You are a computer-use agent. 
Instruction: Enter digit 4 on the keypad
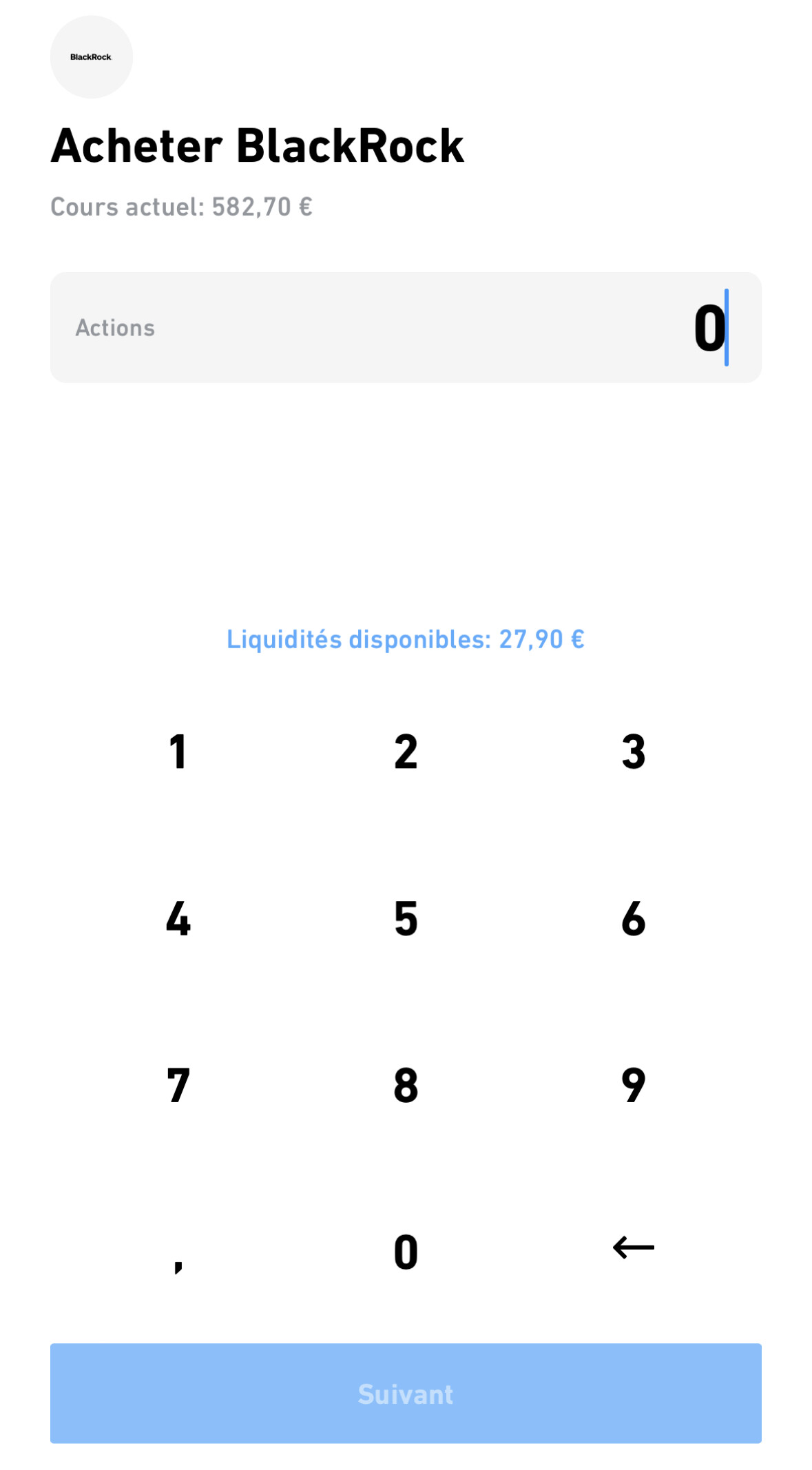pyautogui.click(x=178, y=918)
